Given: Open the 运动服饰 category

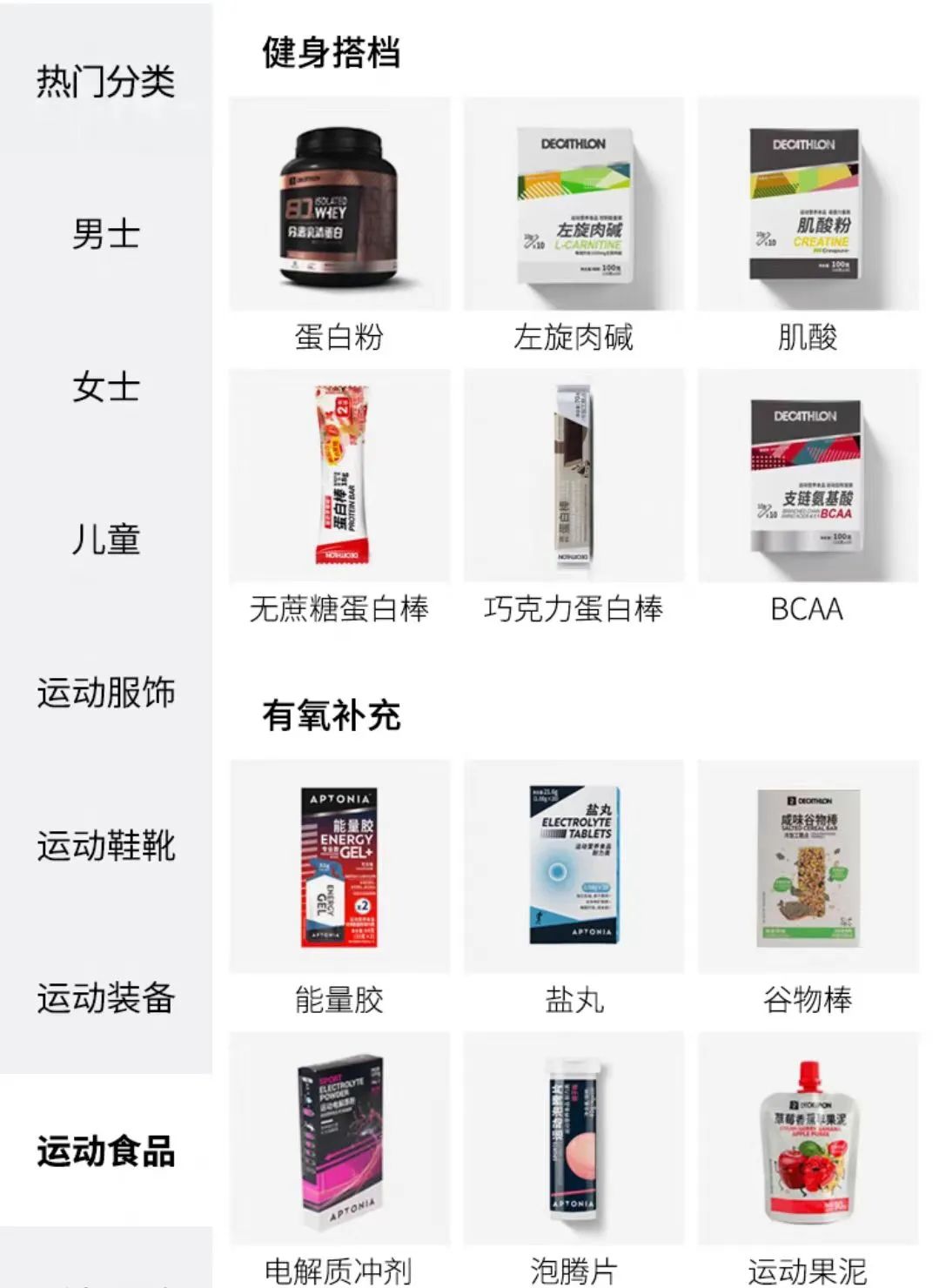Looking at the screenshot, I should (x=105, y=693).
